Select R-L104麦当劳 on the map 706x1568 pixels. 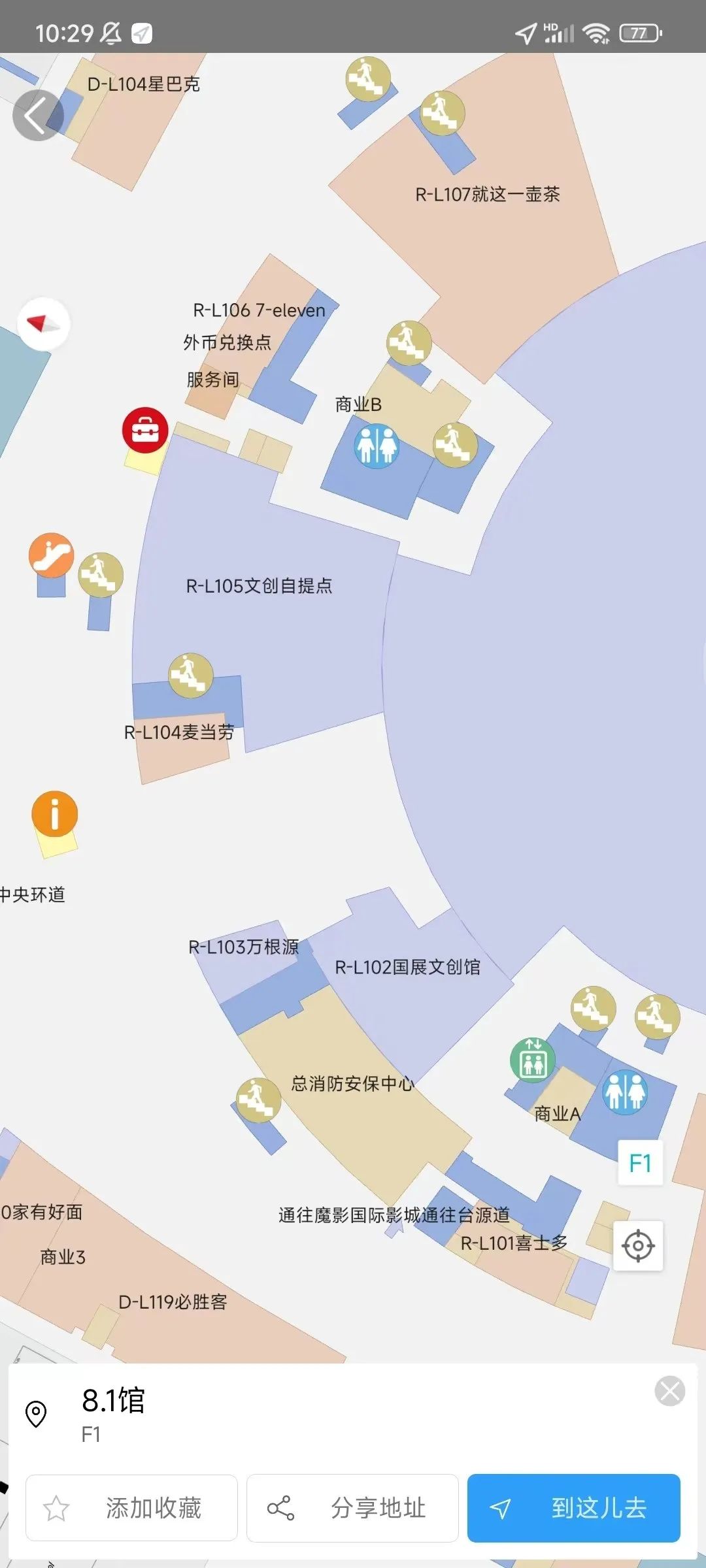(x=179, y=732)
